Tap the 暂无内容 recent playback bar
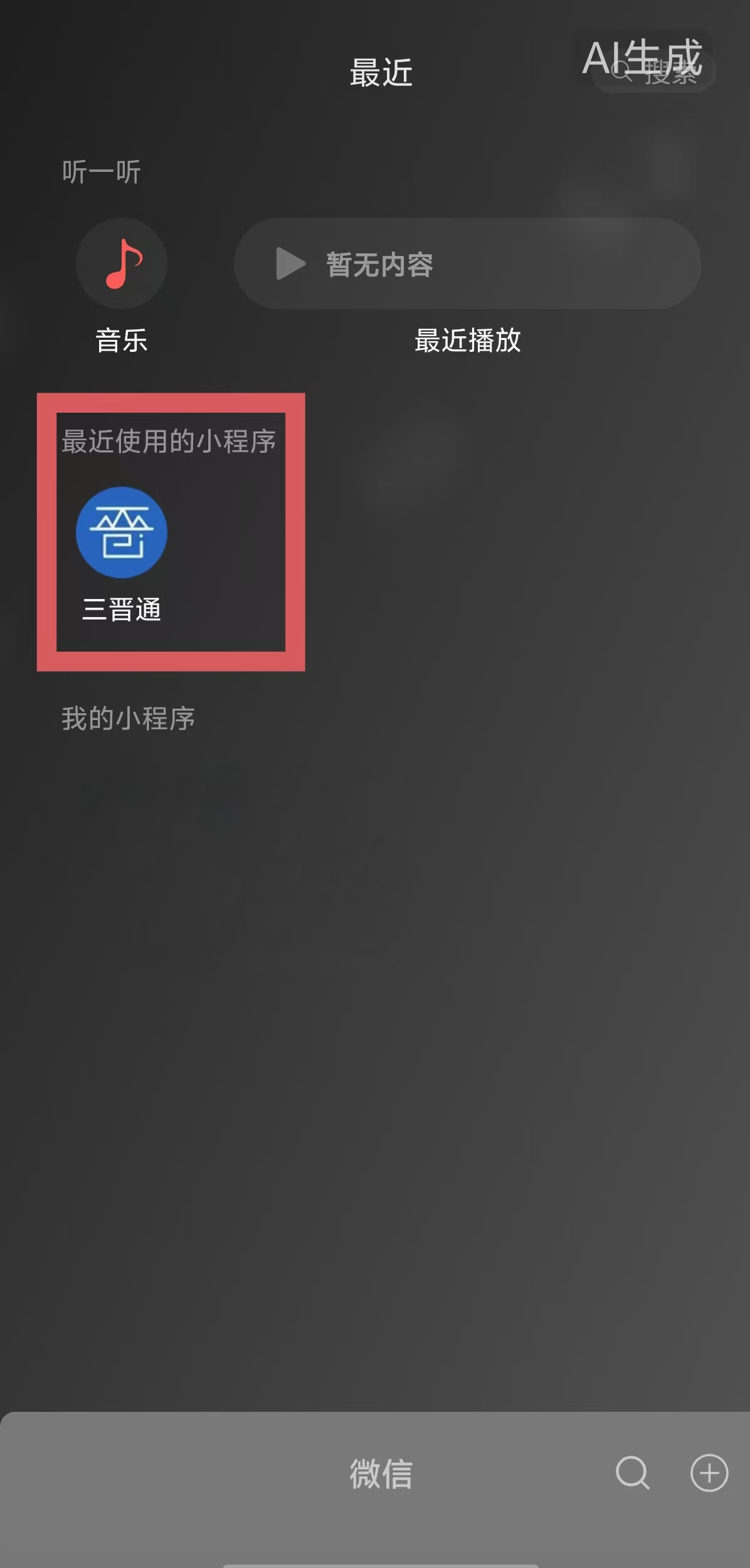 467,263
